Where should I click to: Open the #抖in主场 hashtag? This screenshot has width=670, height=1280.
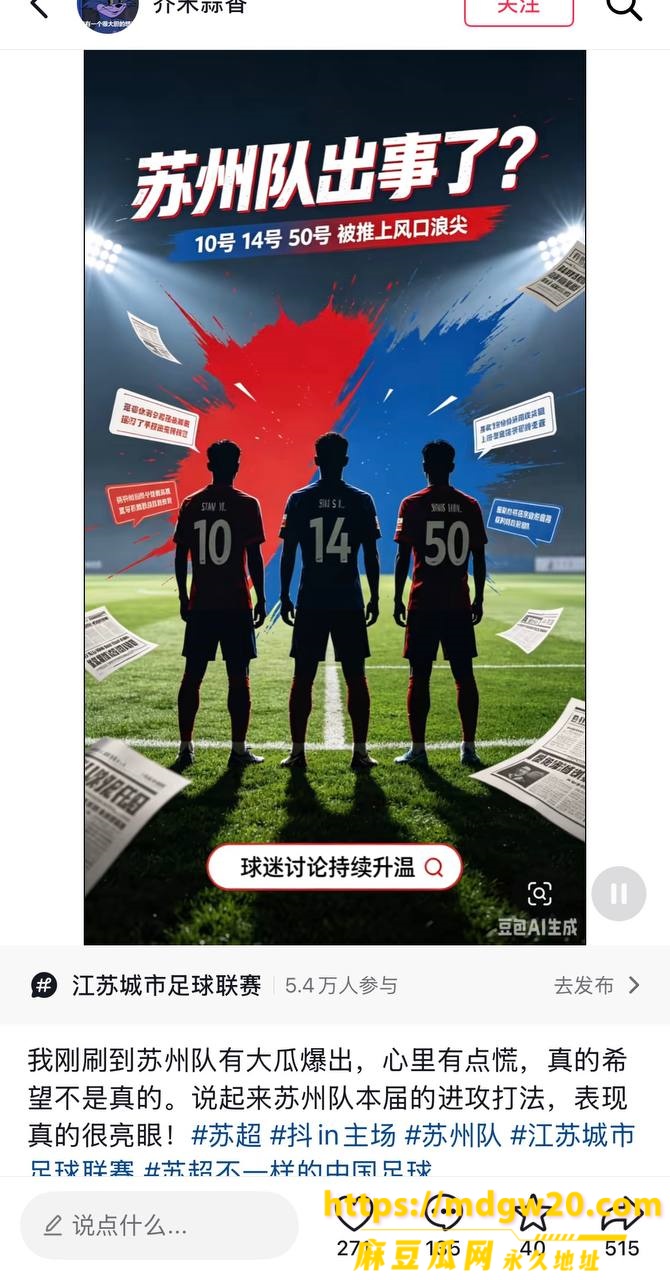330,1135
